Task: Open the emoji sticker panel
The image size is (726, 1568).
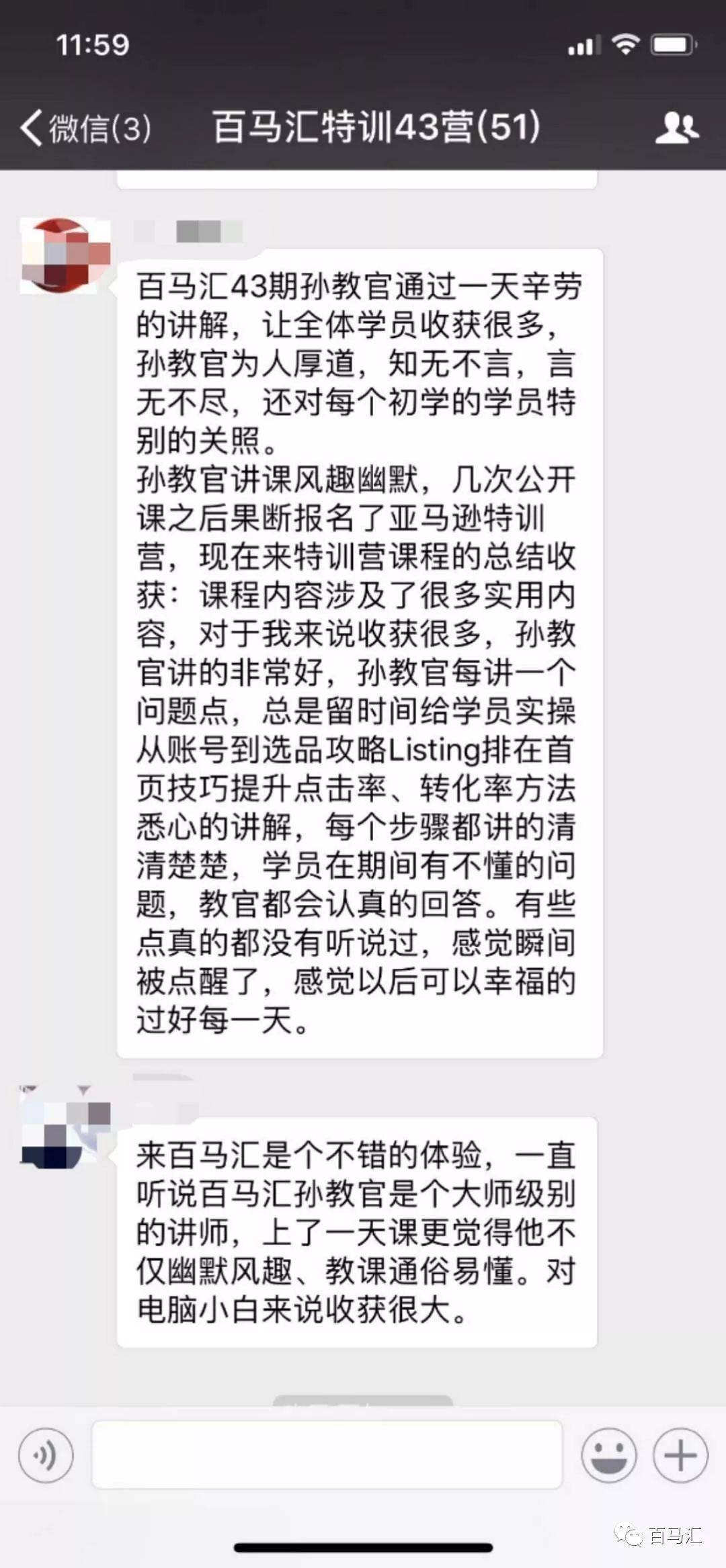Action: pyautogui.click(x=609, y=1455)
